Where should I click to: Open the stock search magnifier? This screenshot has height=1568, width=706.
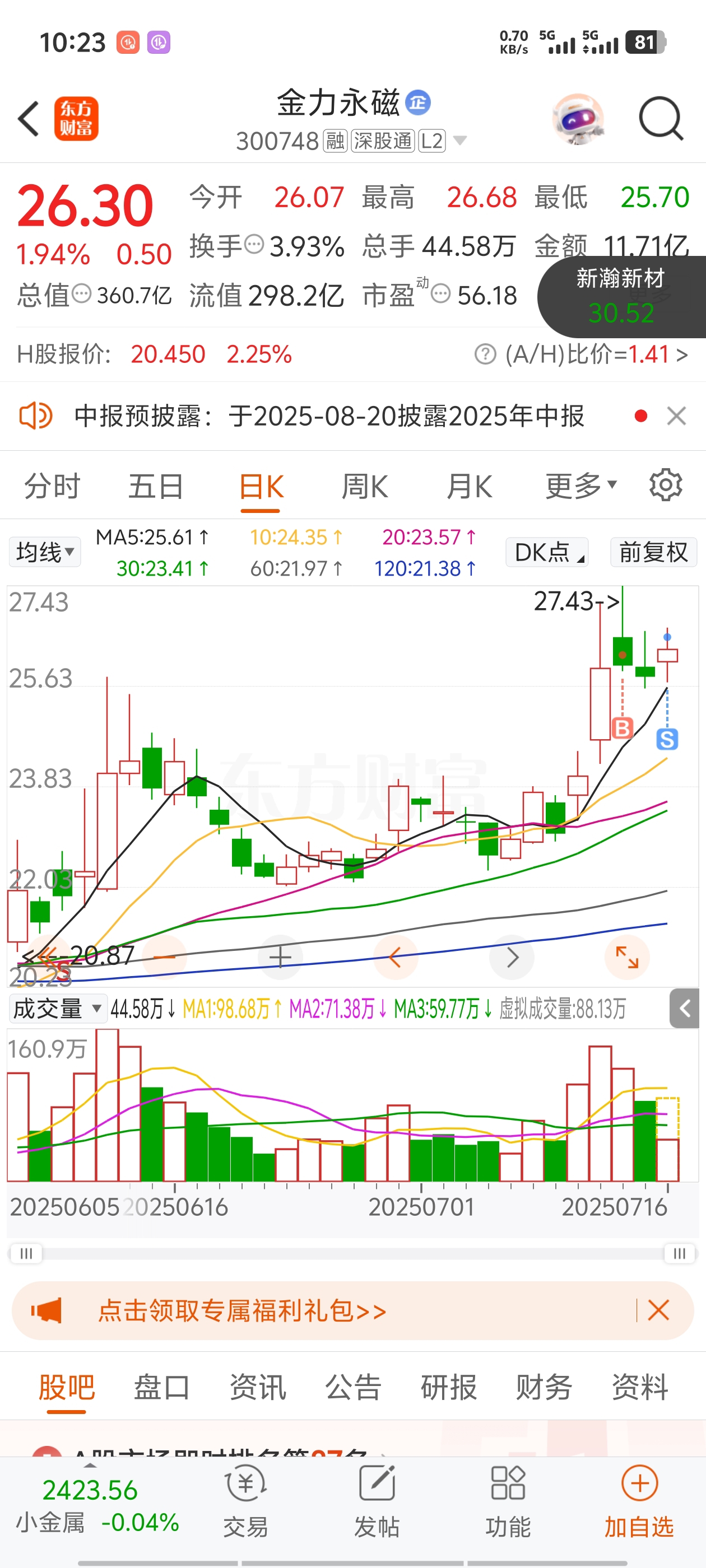click(x=661, y=119)
